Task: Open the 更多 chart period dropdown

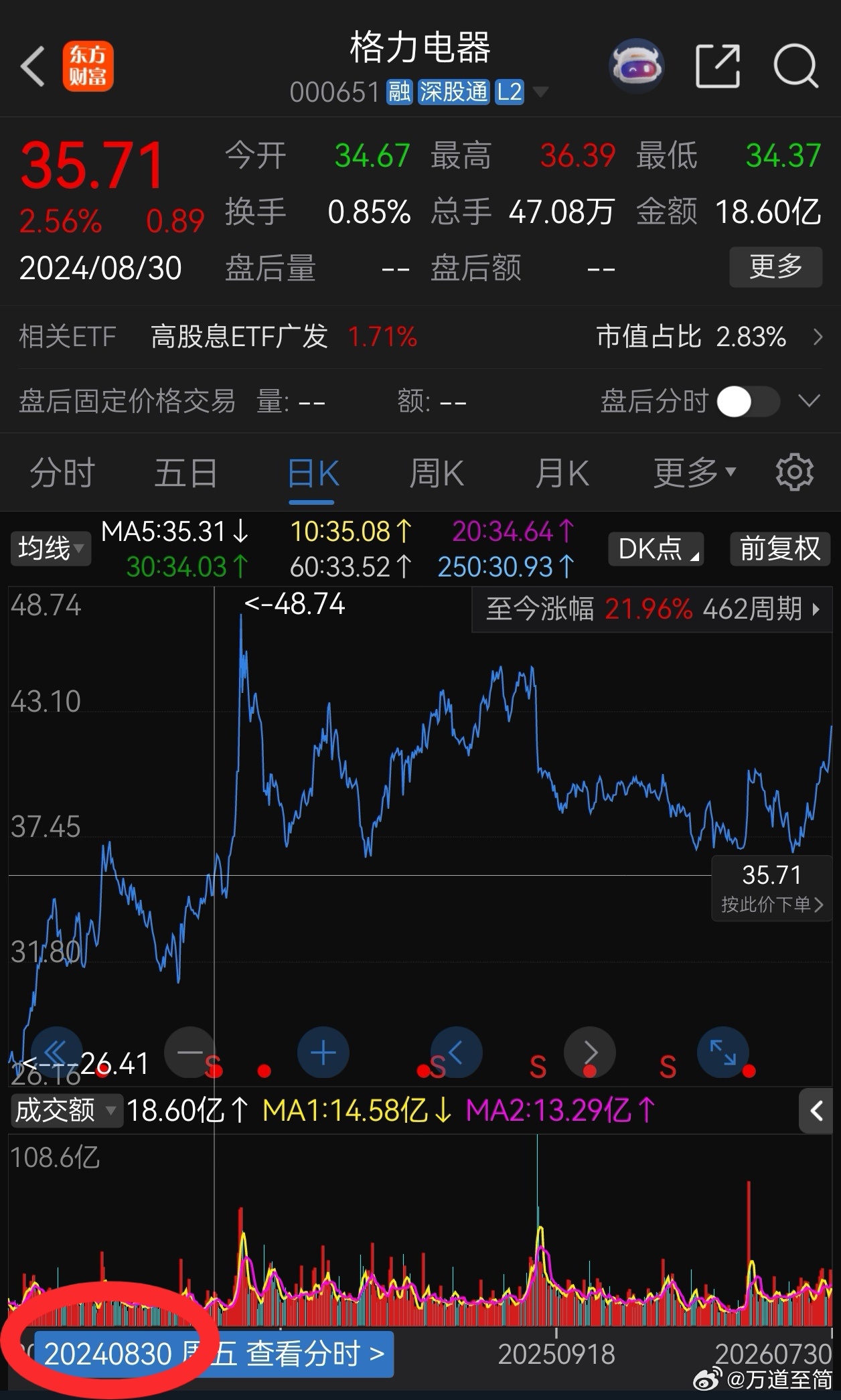Action: click(694, 473)
